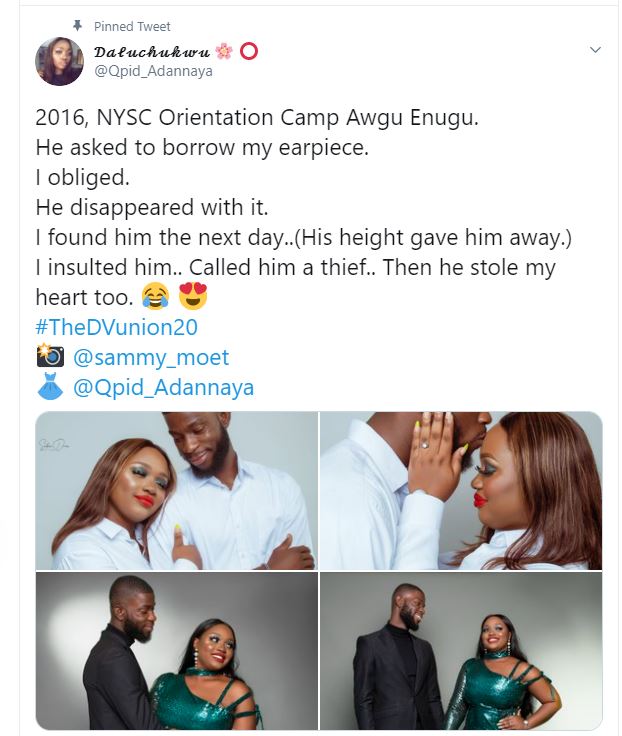Viewport: 622px width, 736px height.
Task: Open the @Qpid_Adannaya handle under the display name
Action: pyautogui.click(x=153, y=71)
